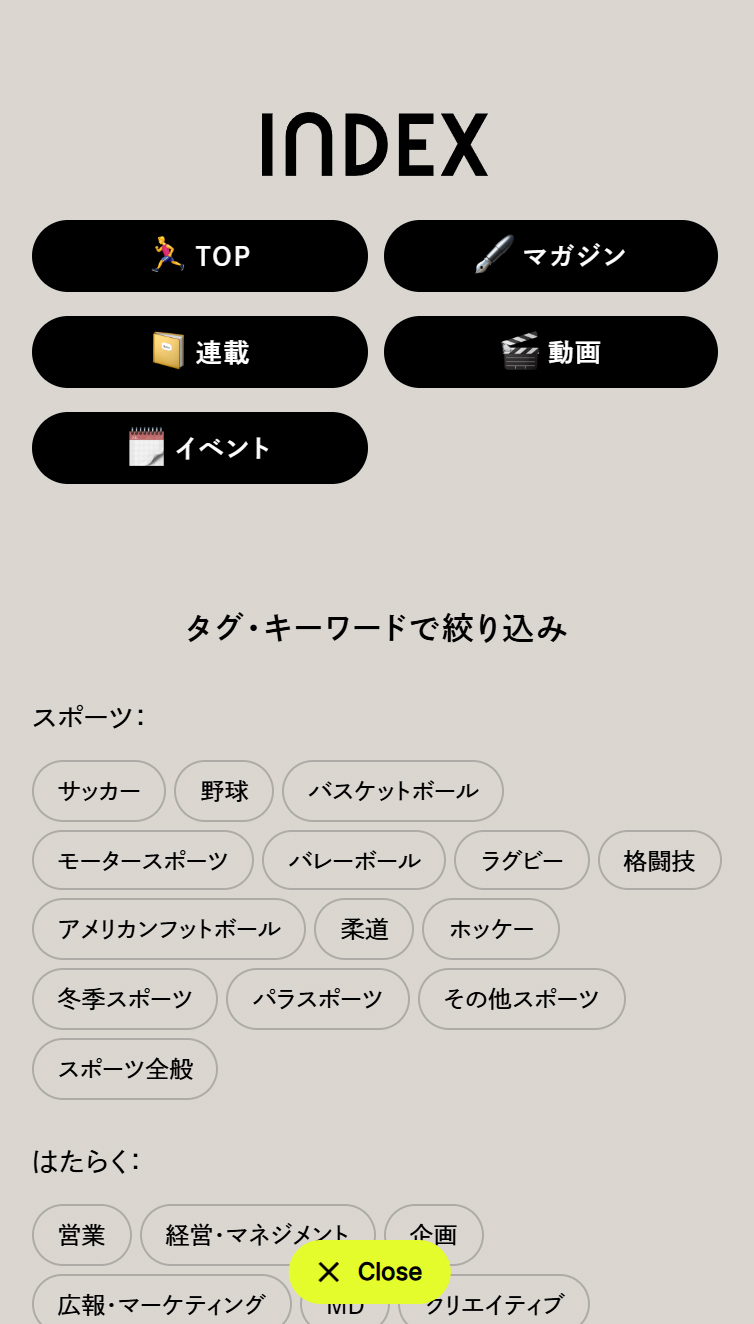Select the スポーツ全般 tag

point(124,1069)
